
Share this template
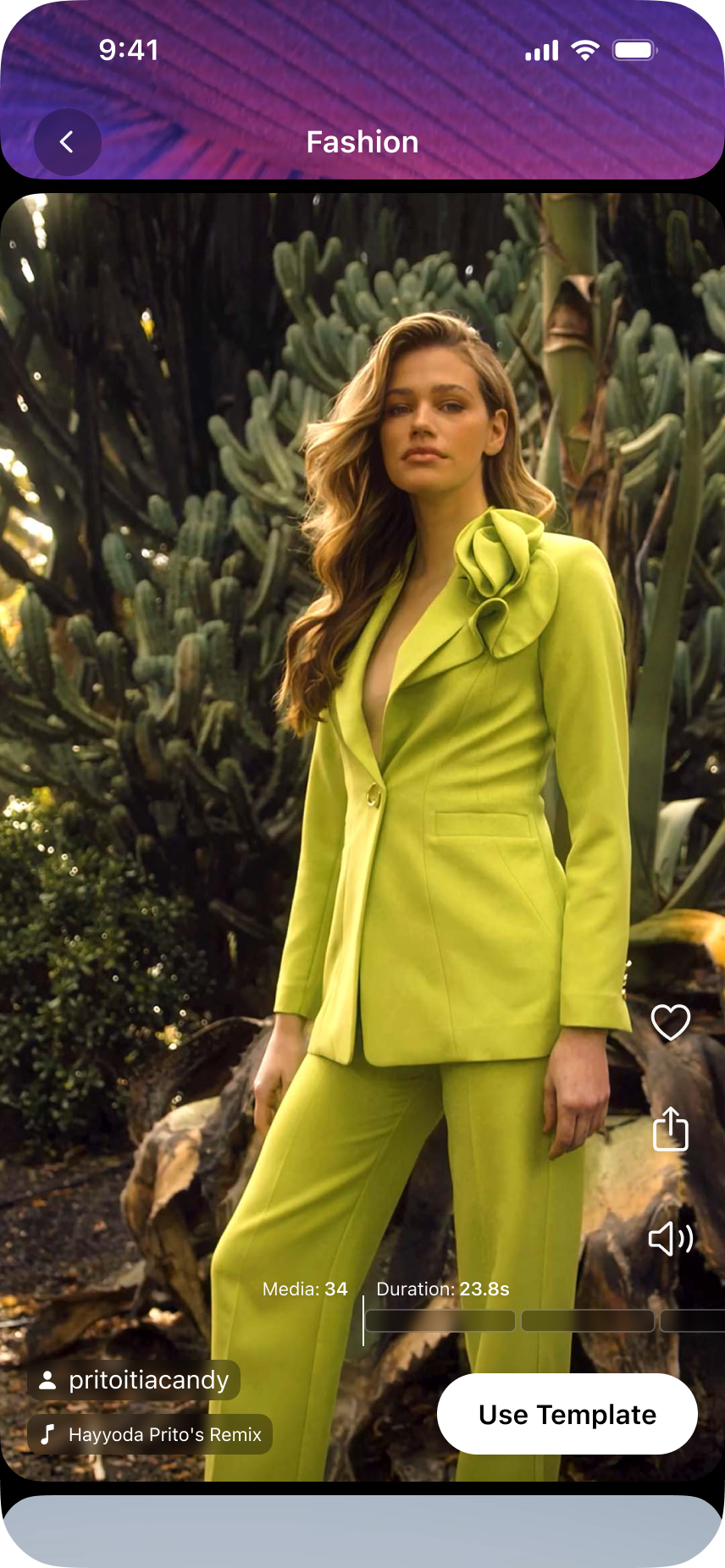pyautogui.click(x=670, y=1129)
